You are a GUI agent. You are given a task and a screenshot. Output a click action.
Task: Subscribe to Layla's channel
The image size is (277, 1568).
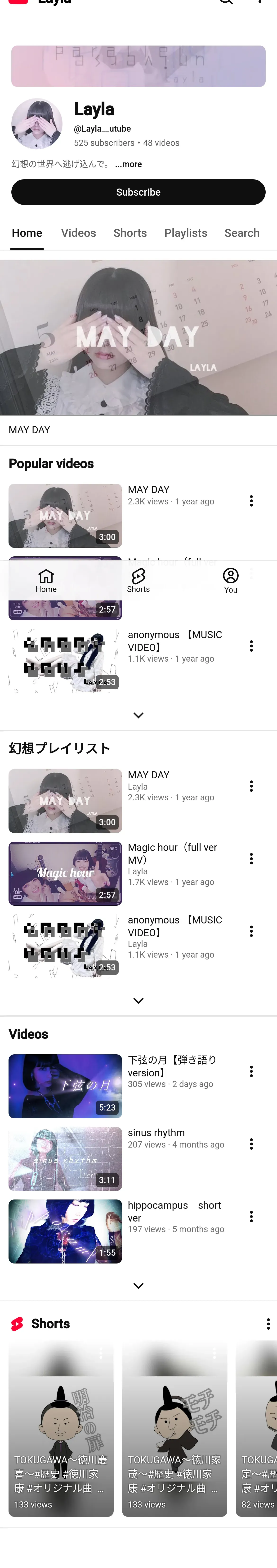(x=138, y=192)
